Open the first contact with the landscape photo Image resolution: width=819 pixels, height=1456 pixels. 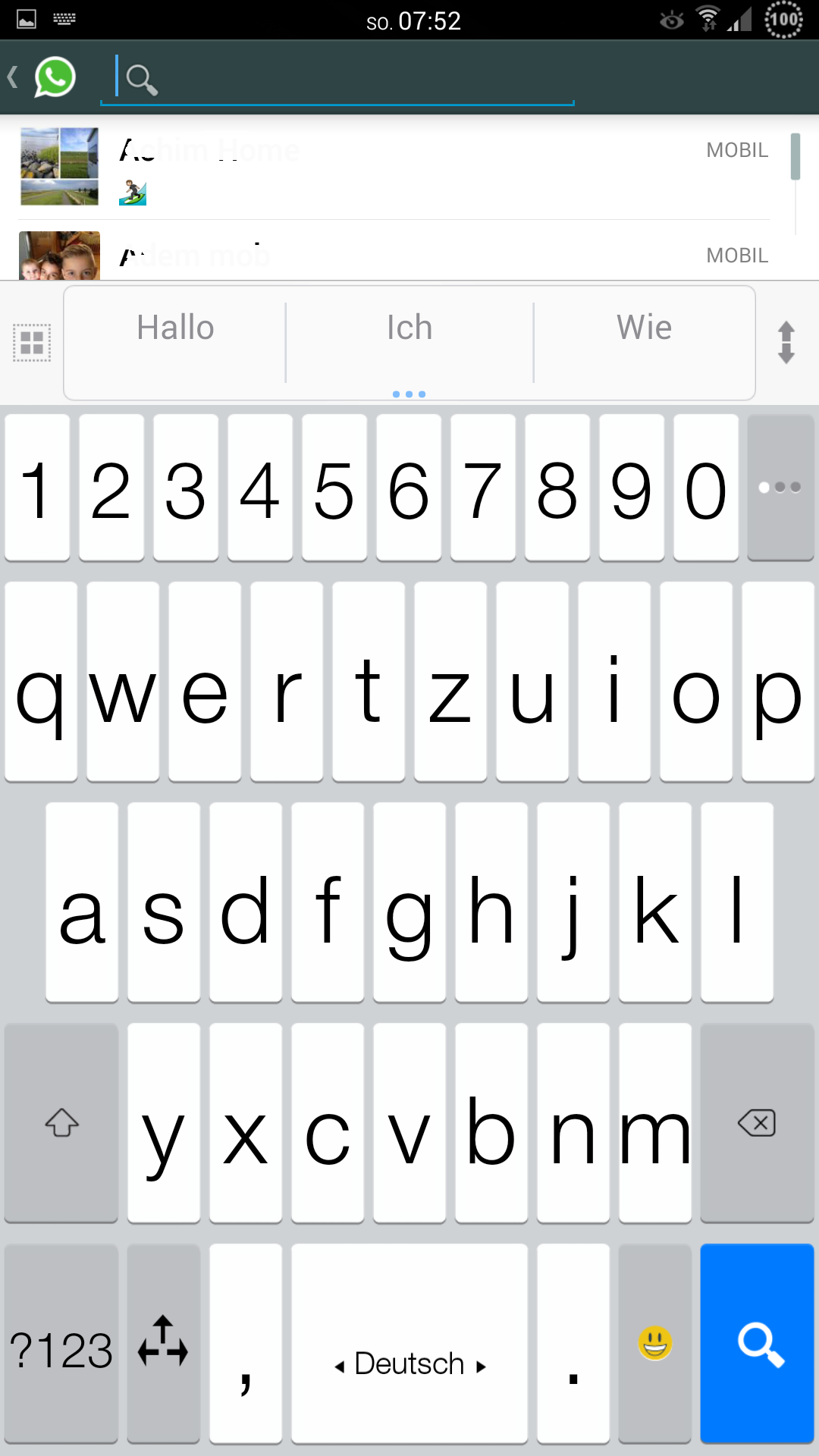point(394,168)
